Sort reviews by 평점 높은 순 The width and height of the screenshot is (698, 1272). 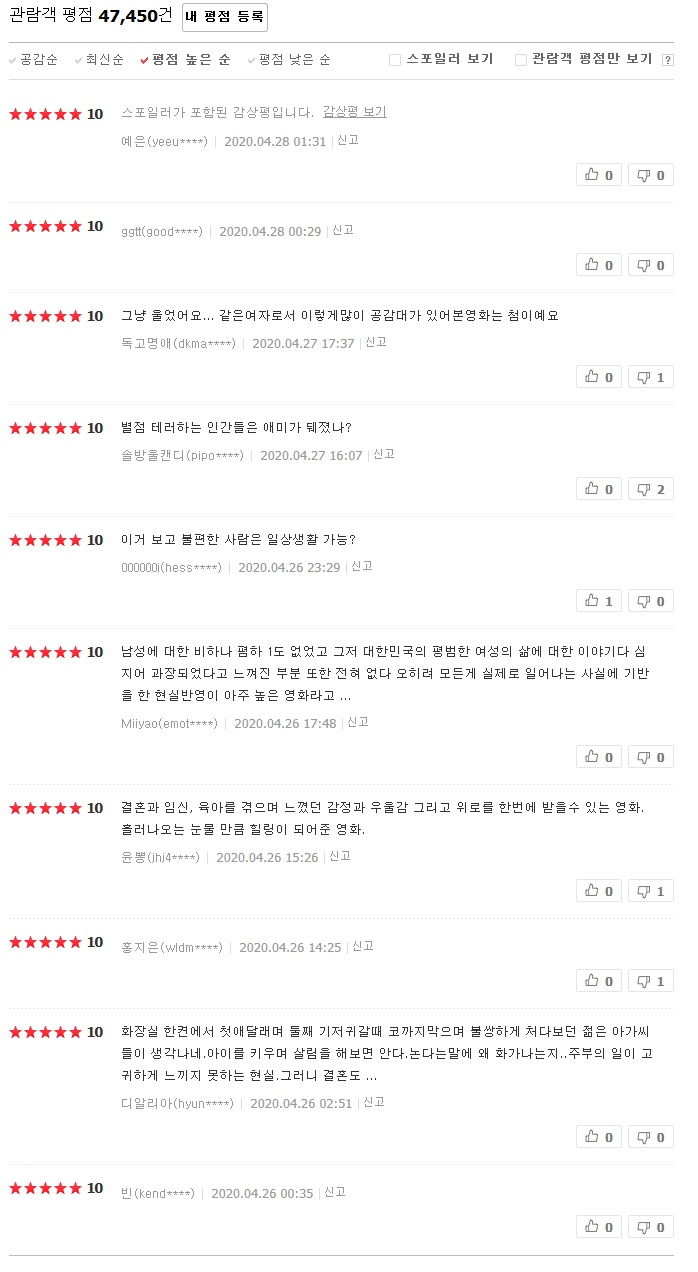190,60
